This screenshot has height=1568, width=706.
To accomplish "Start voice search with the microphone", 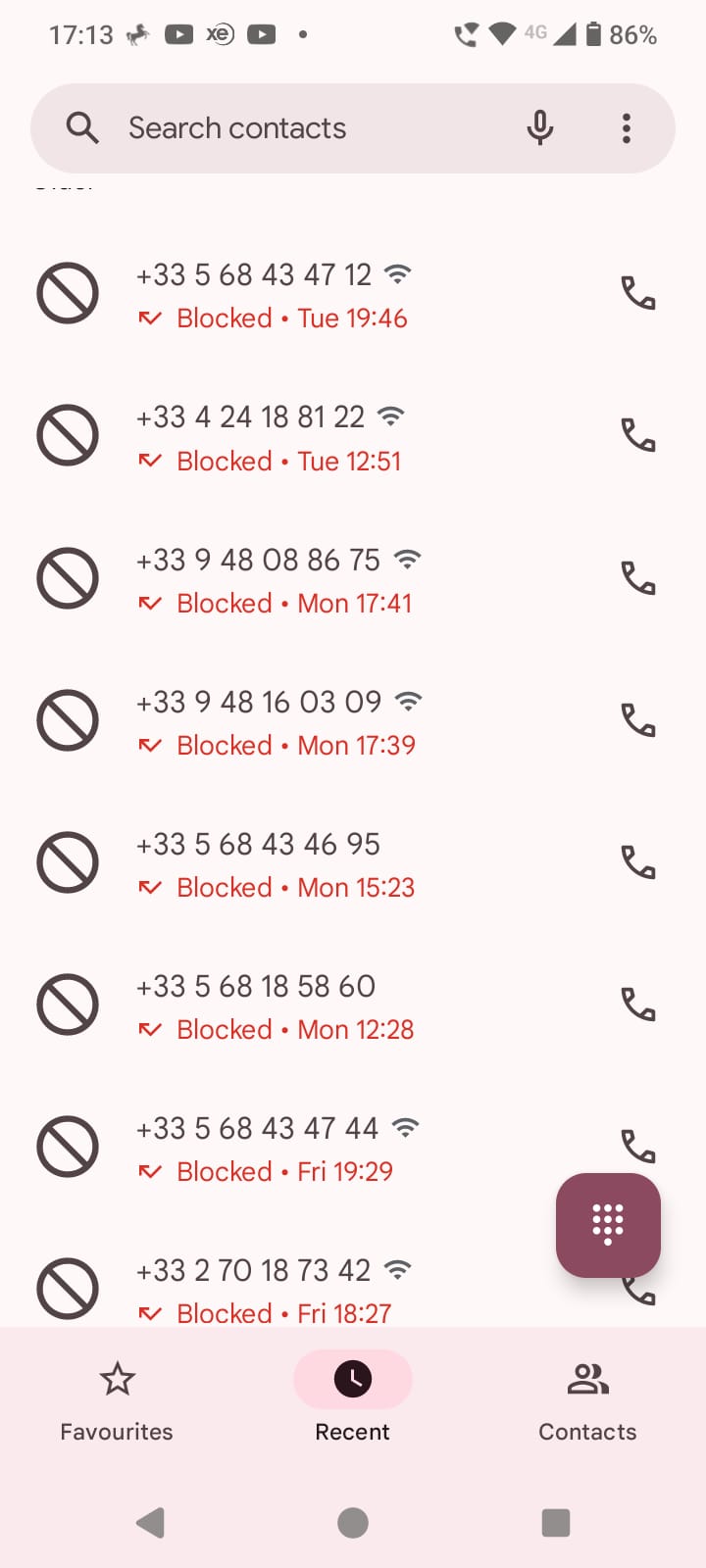I will (539, 128).
